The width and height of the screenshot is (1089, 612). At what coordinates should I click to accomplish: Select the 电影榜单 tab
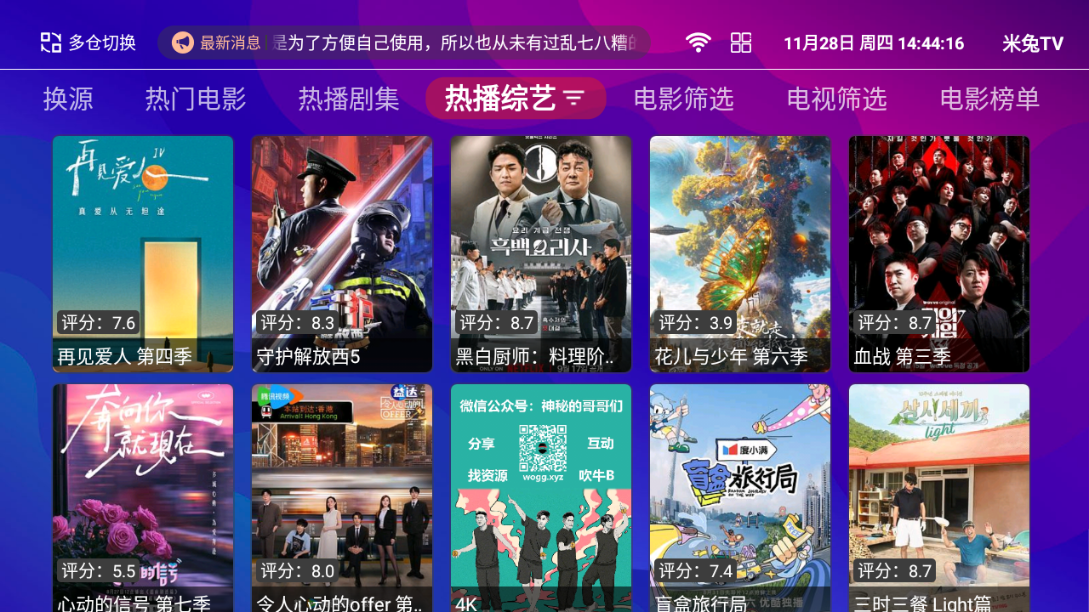point(989,99)
